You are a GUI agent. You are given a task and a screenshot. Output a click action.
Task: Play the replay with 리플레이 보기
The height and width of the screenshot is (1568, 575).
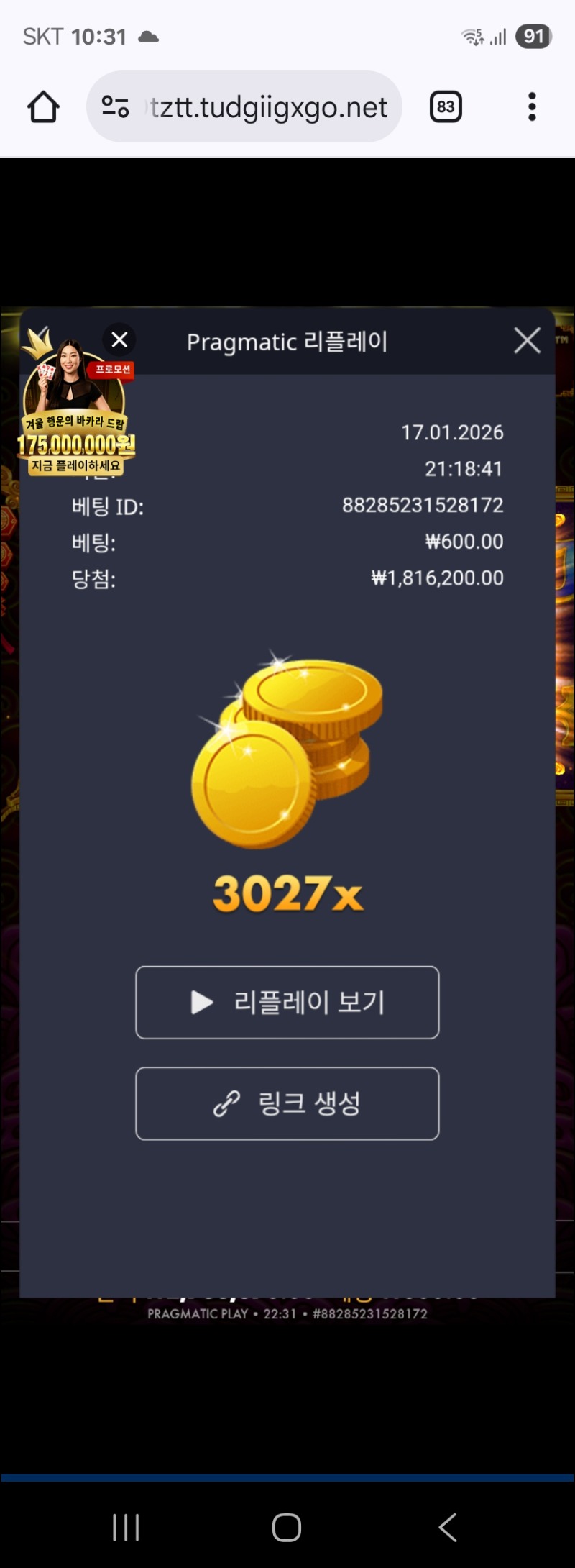[x=287, y=1002]
